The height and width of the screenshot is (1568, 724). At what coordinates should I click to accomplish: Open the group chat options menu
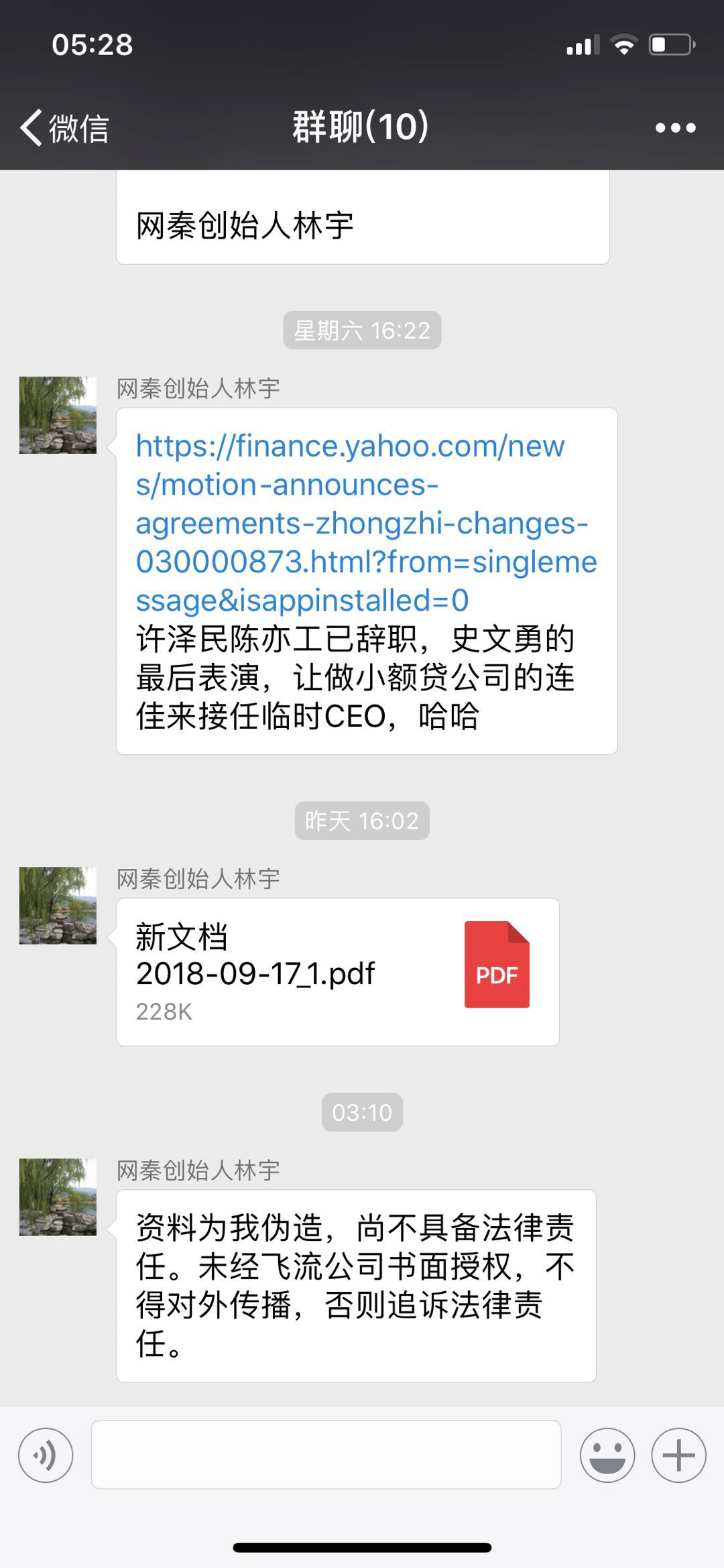tap(675, 127)
